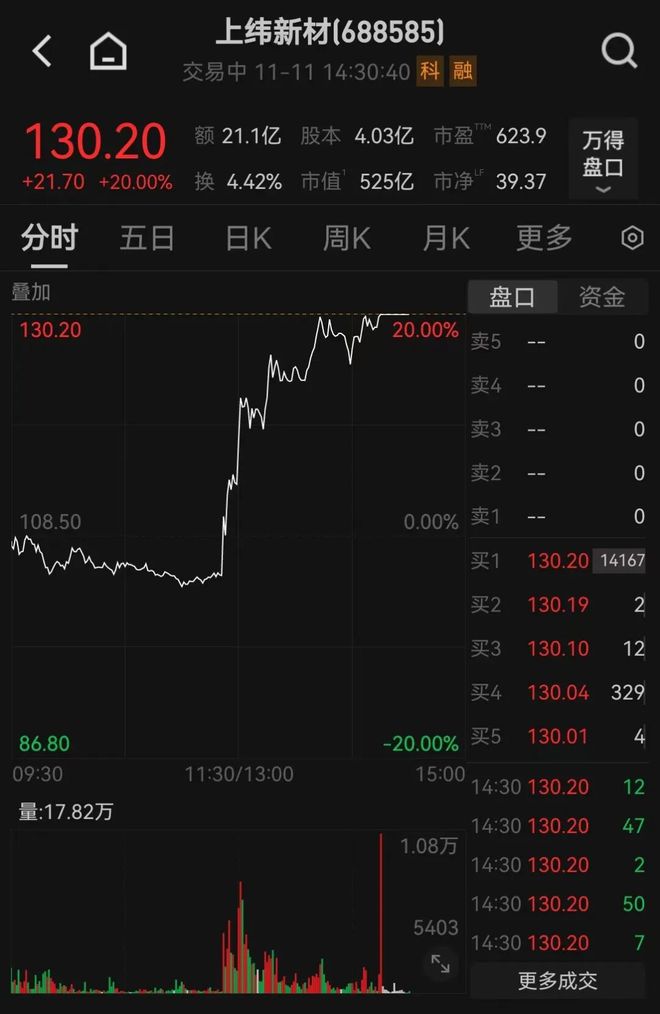Go back using the top arrow

click(x=42, y=50)
